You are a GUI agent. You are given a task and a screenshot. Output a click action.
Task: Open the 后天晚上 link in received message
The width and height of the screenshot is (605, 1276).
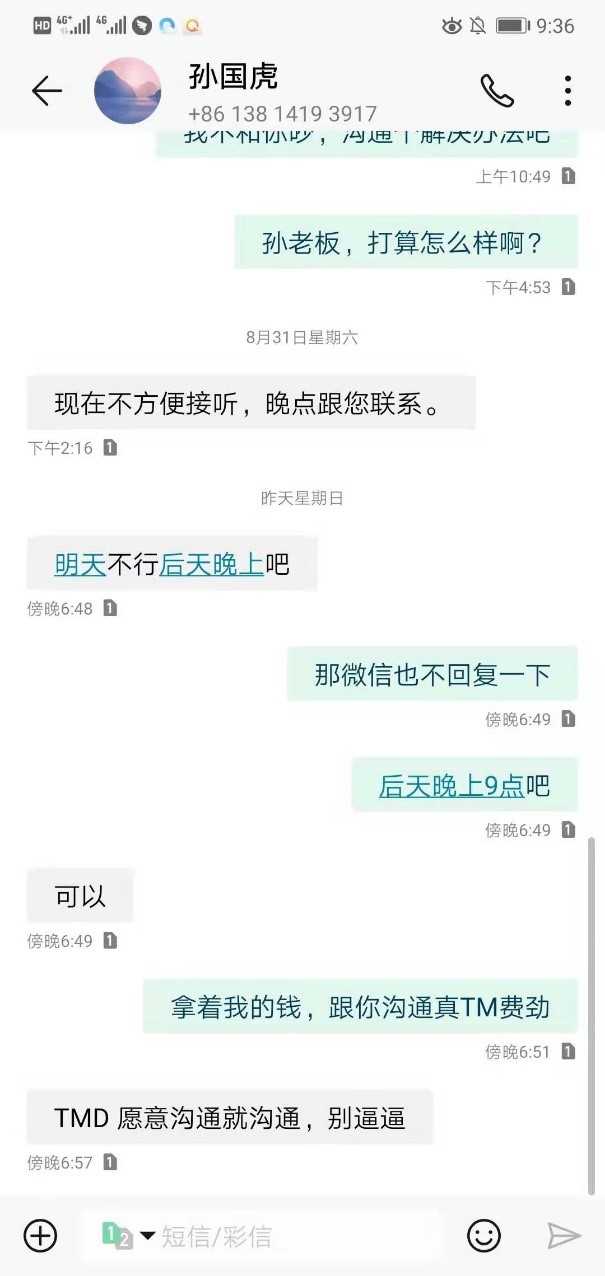tap(212, 565)
